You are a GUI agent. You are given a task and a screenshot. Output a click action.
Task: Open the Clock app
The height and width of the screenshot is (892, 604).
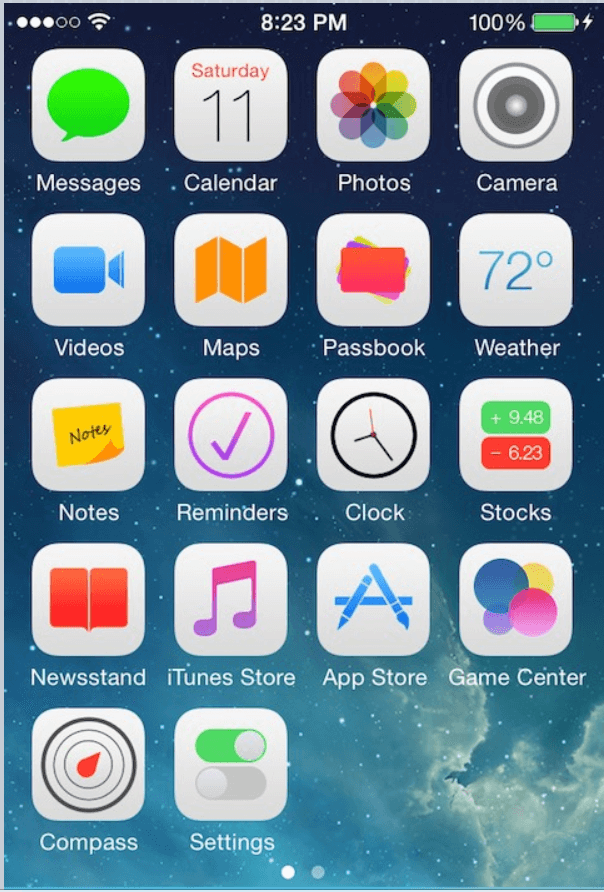click(x=373, y=435)
